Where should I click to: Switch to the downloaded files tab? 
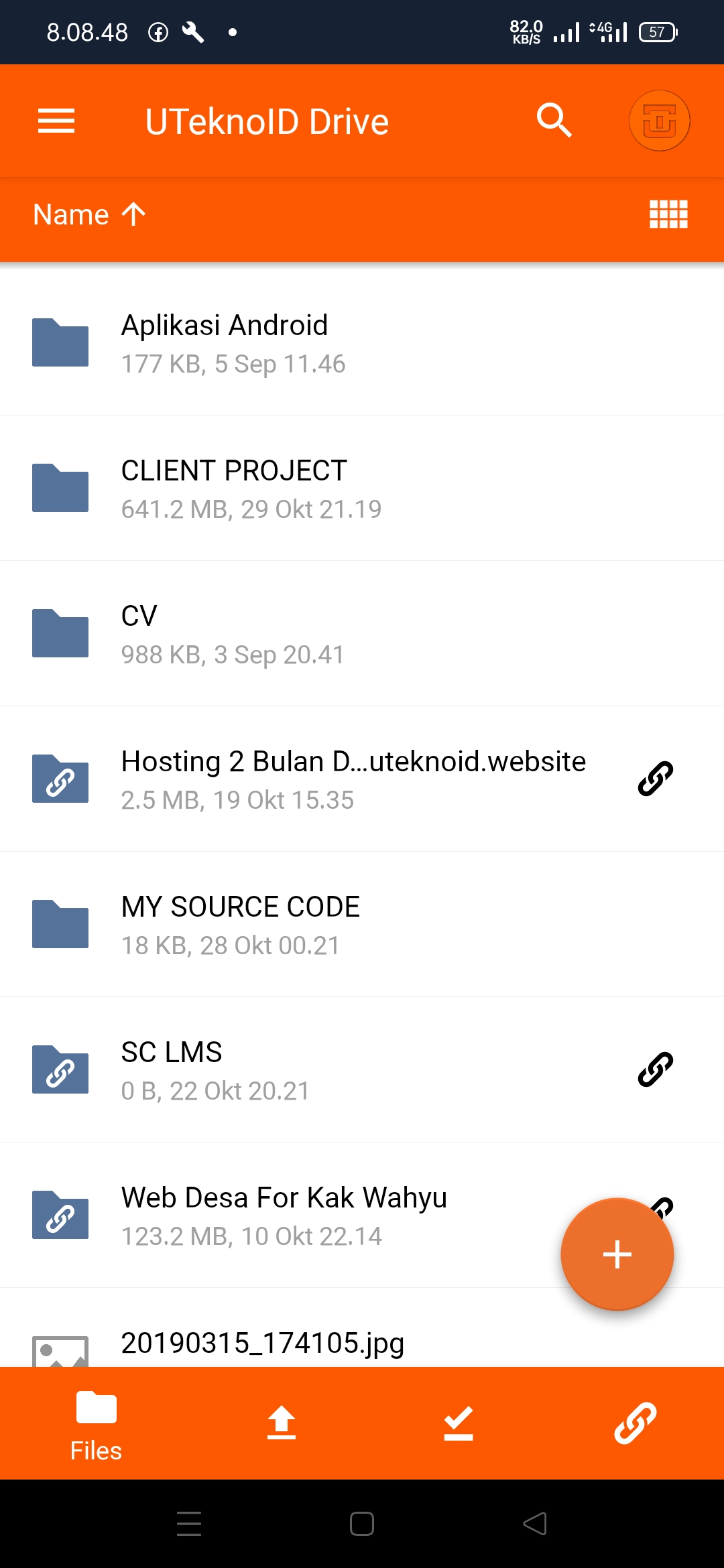459,1423
